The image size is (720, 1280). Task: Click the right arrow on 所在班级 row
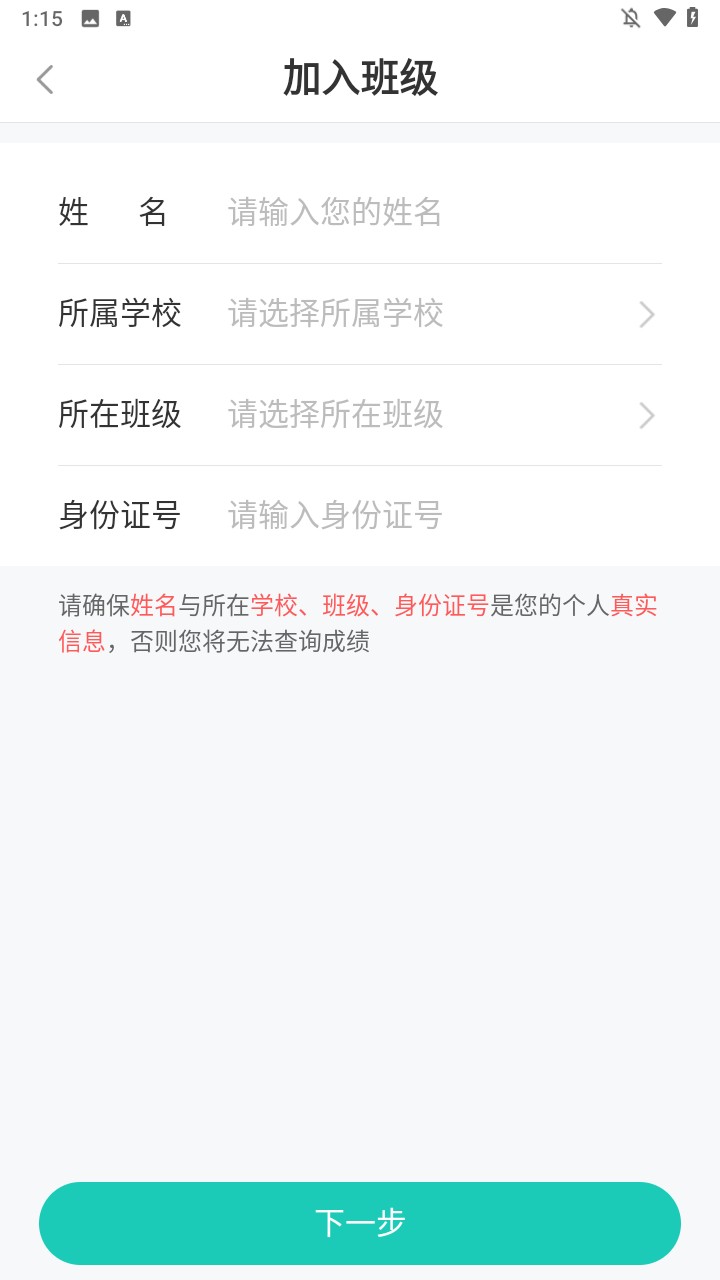tap(646, 415)
